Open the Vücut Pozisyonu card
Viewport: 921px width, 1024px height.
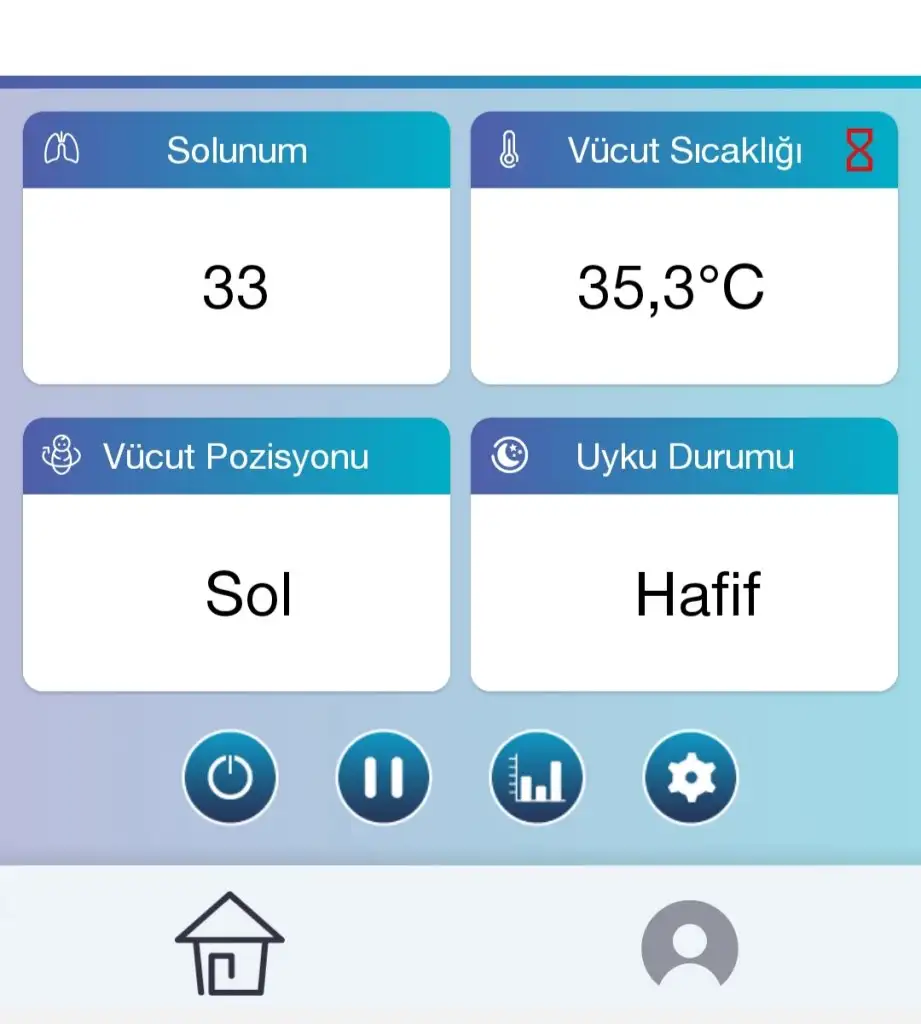tap(236, 554)
